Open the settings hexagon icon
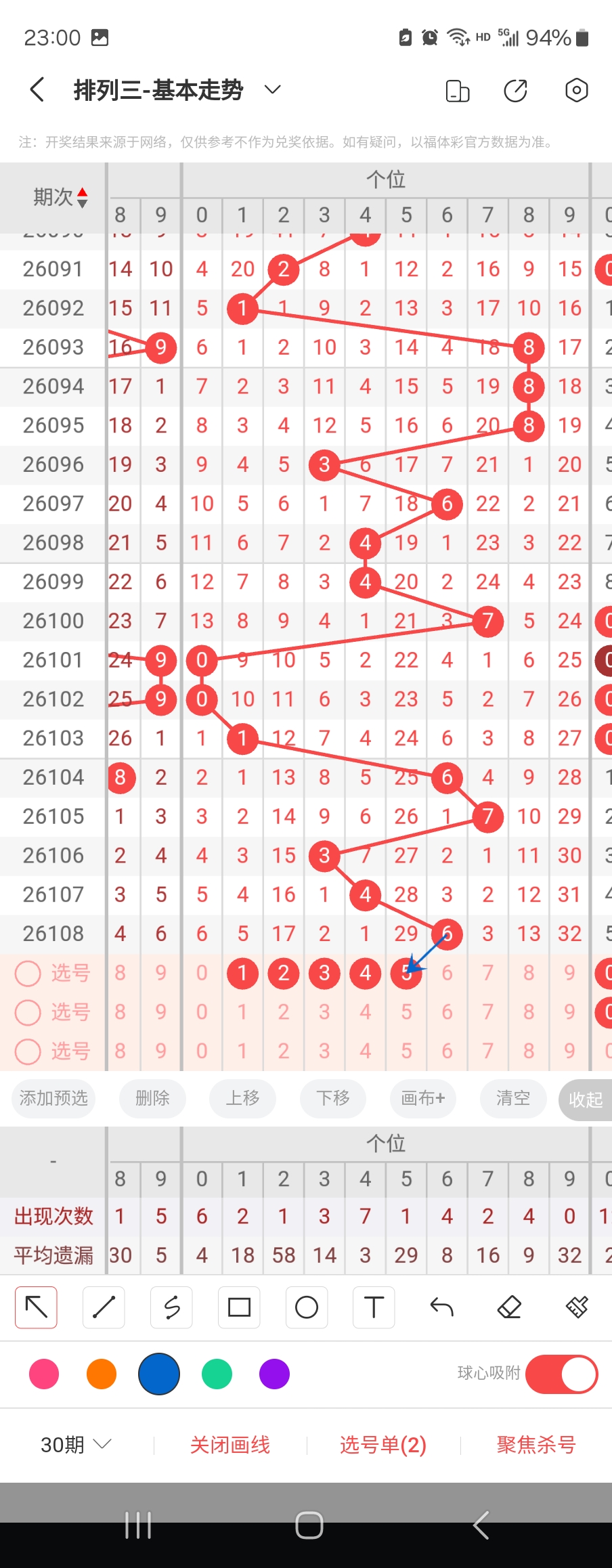 click(x=576, y=90)
